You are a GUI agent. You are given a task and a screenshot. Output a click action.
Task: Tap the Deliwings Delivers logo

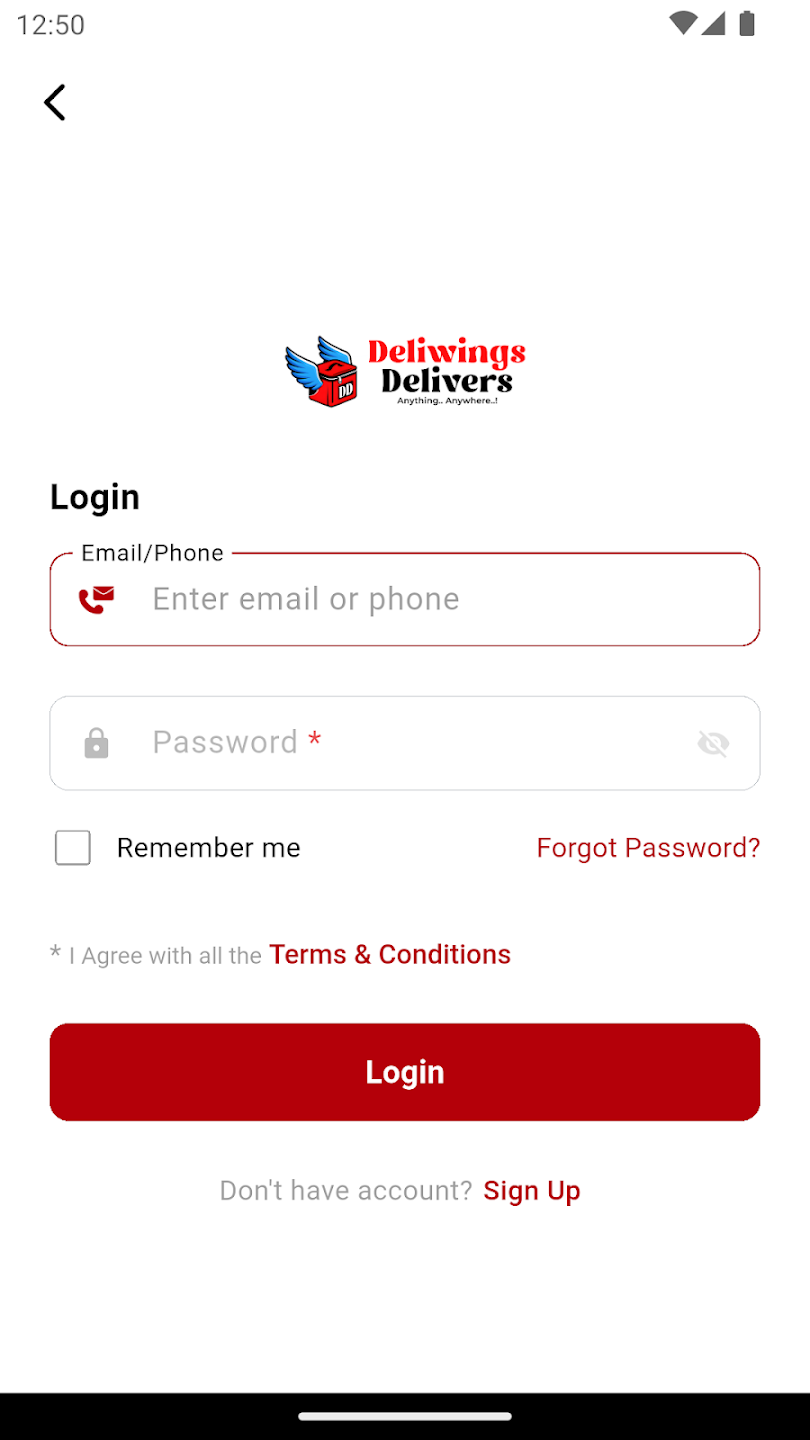click(x=405, y=373)
